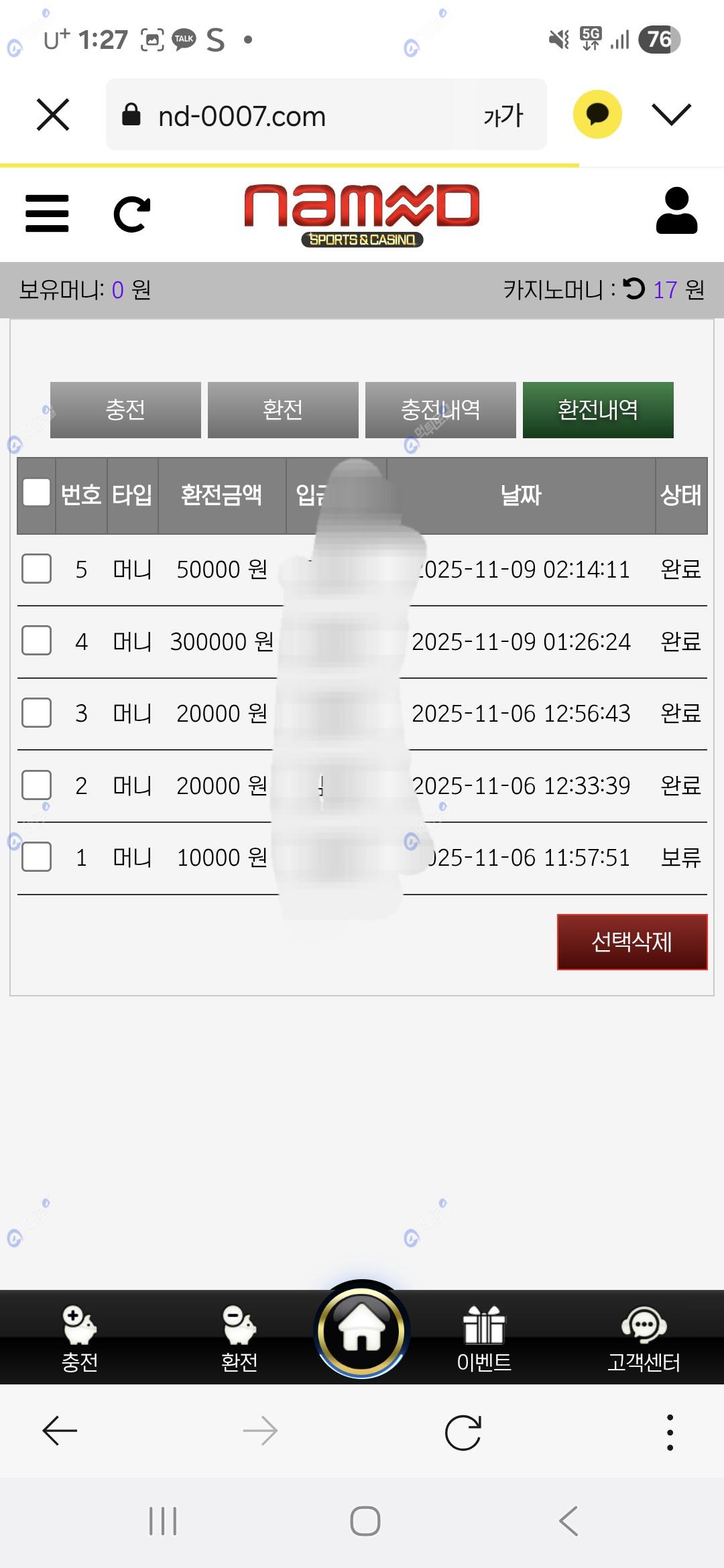Close the in-app browser window
The width and height of the screenshot is (724, 1568).
pyautogui.click(x=53, y=115)
